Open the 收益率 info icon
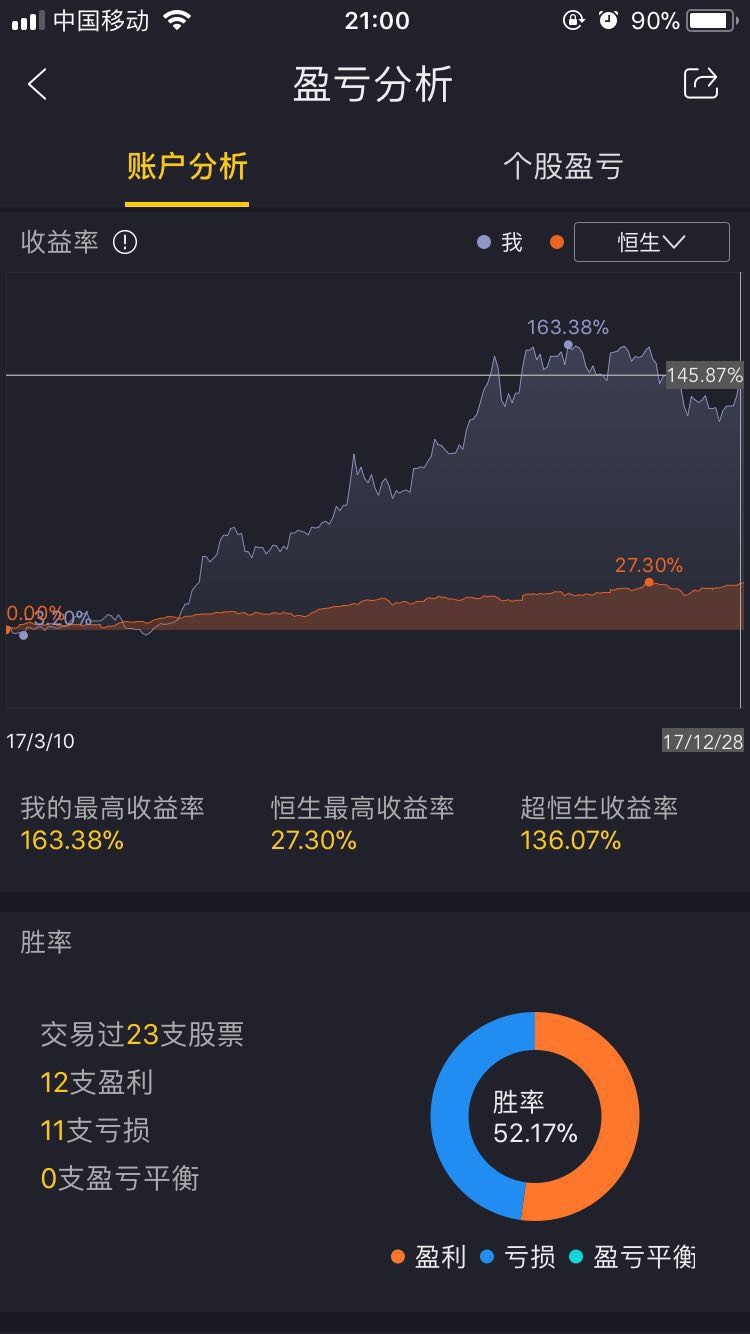 point(125,242)
